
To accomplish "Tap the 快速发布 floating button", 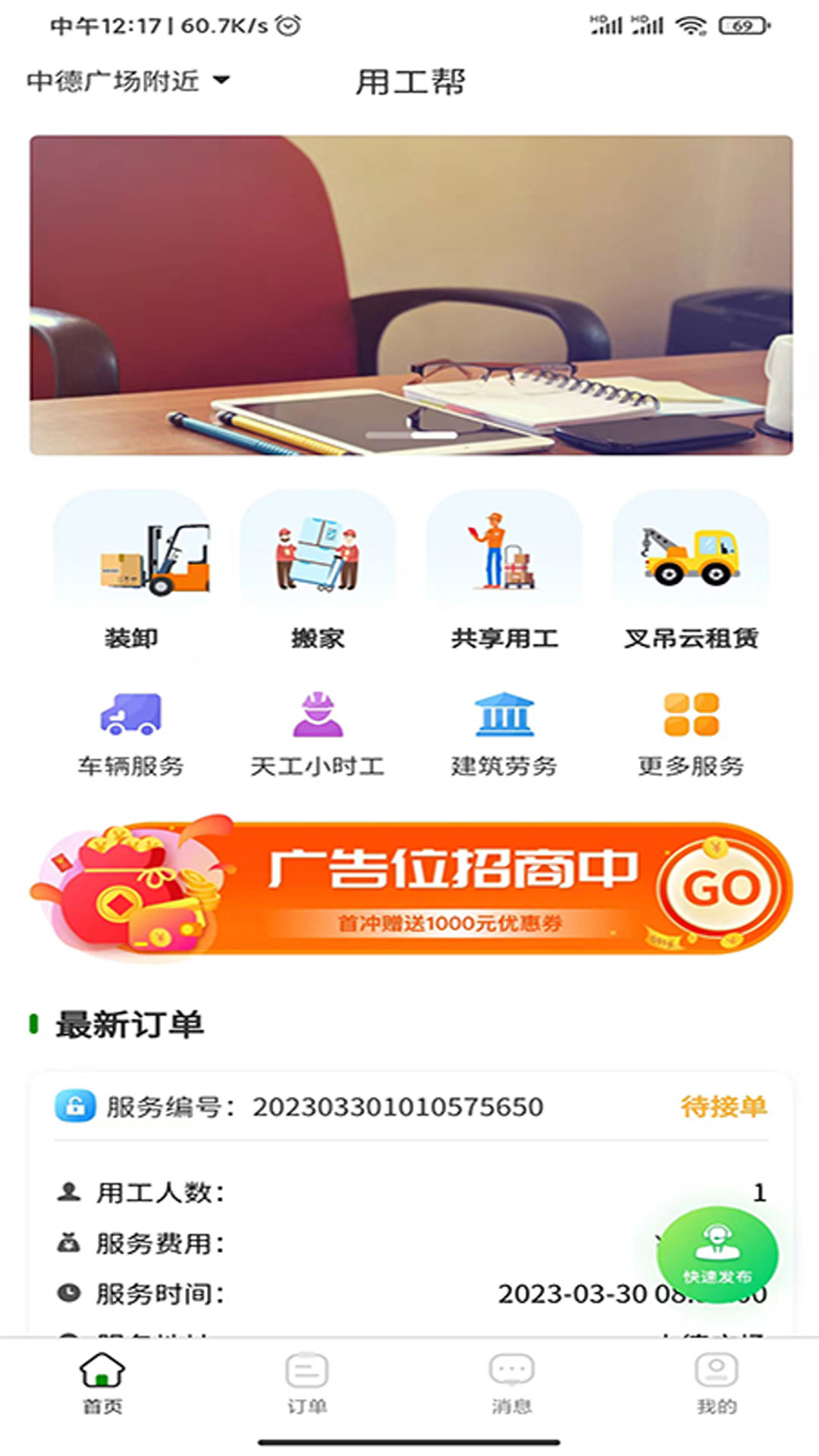I will click(x=717, y=1255).
